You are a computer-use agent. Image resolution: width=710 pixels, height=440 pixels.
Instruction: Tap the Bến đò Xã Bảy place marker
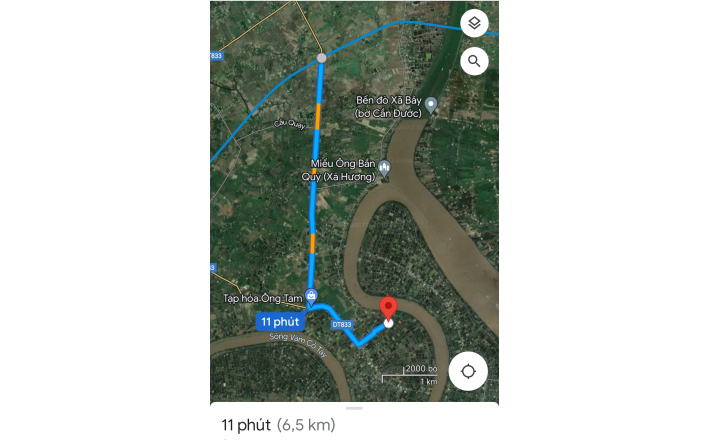click(x=432, y=104)
